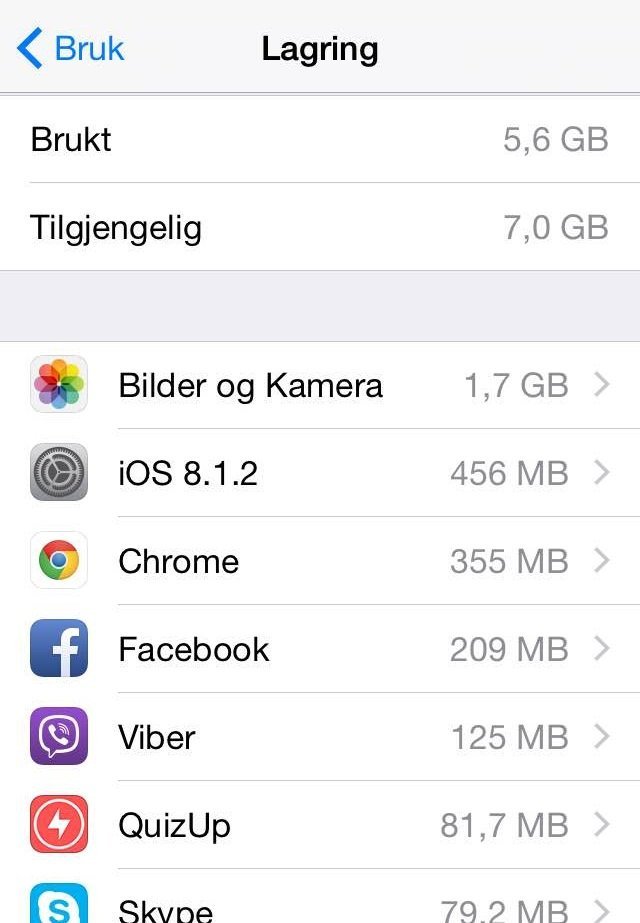Open Bilder og Kamera storage details
640x923 pixels.
tap(320, 386)
